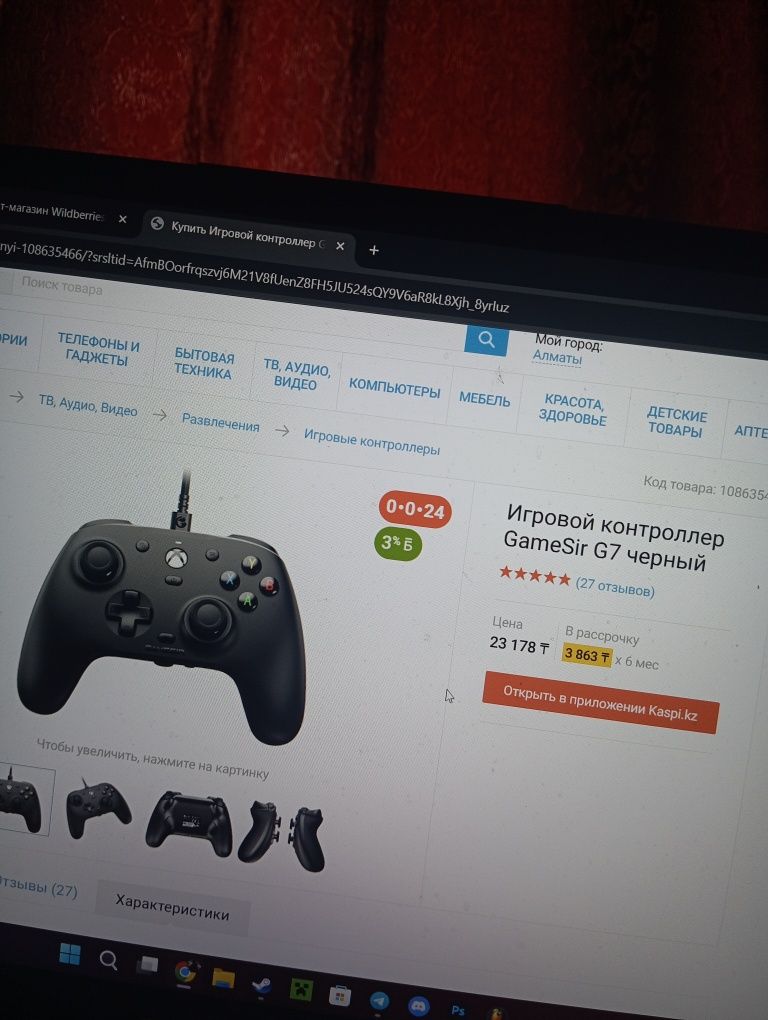Open the Красота, здоровье category
The height and width of the screenshot is (1020, 768).
(575, 410)
